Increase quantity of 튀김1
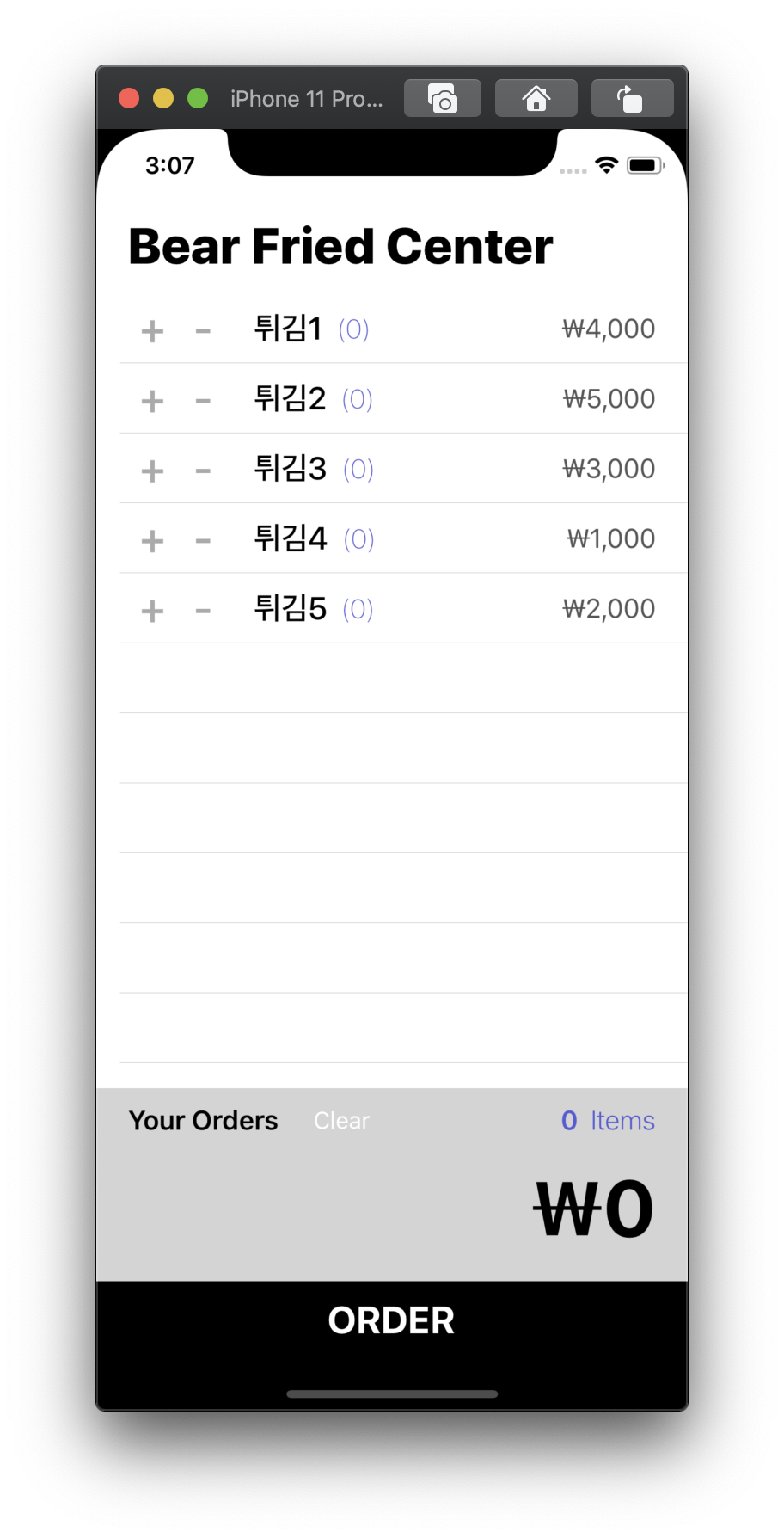Screen dimensions: 784x1538 click(x=152, y=330)
